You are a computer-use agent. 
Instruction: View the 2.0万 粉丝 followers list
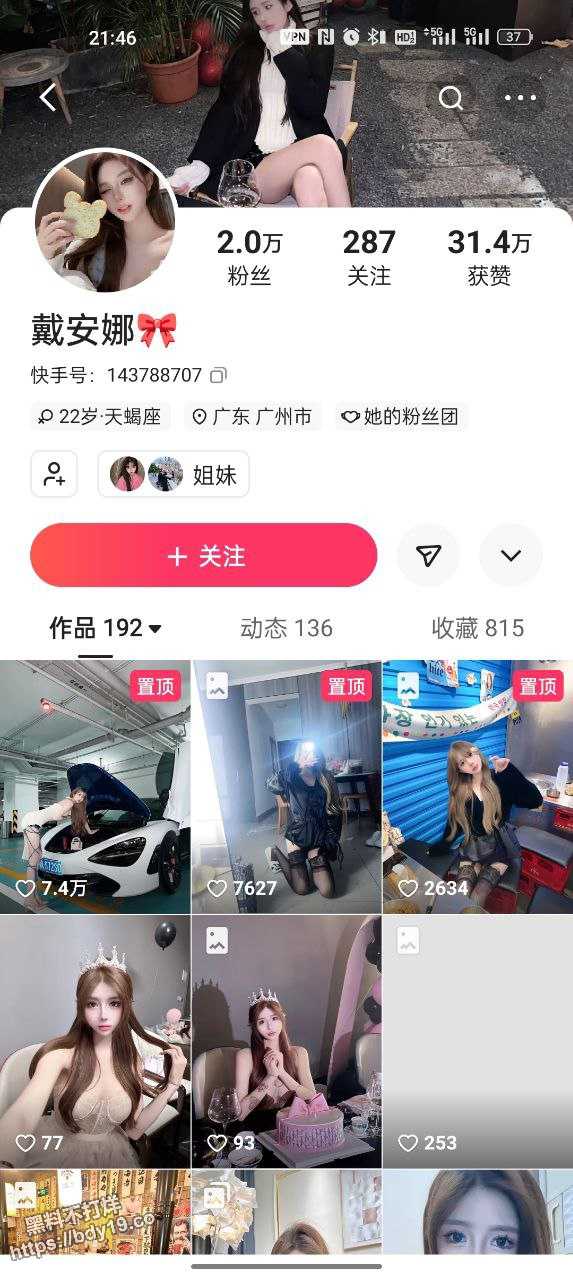click(x=250, y=257)
